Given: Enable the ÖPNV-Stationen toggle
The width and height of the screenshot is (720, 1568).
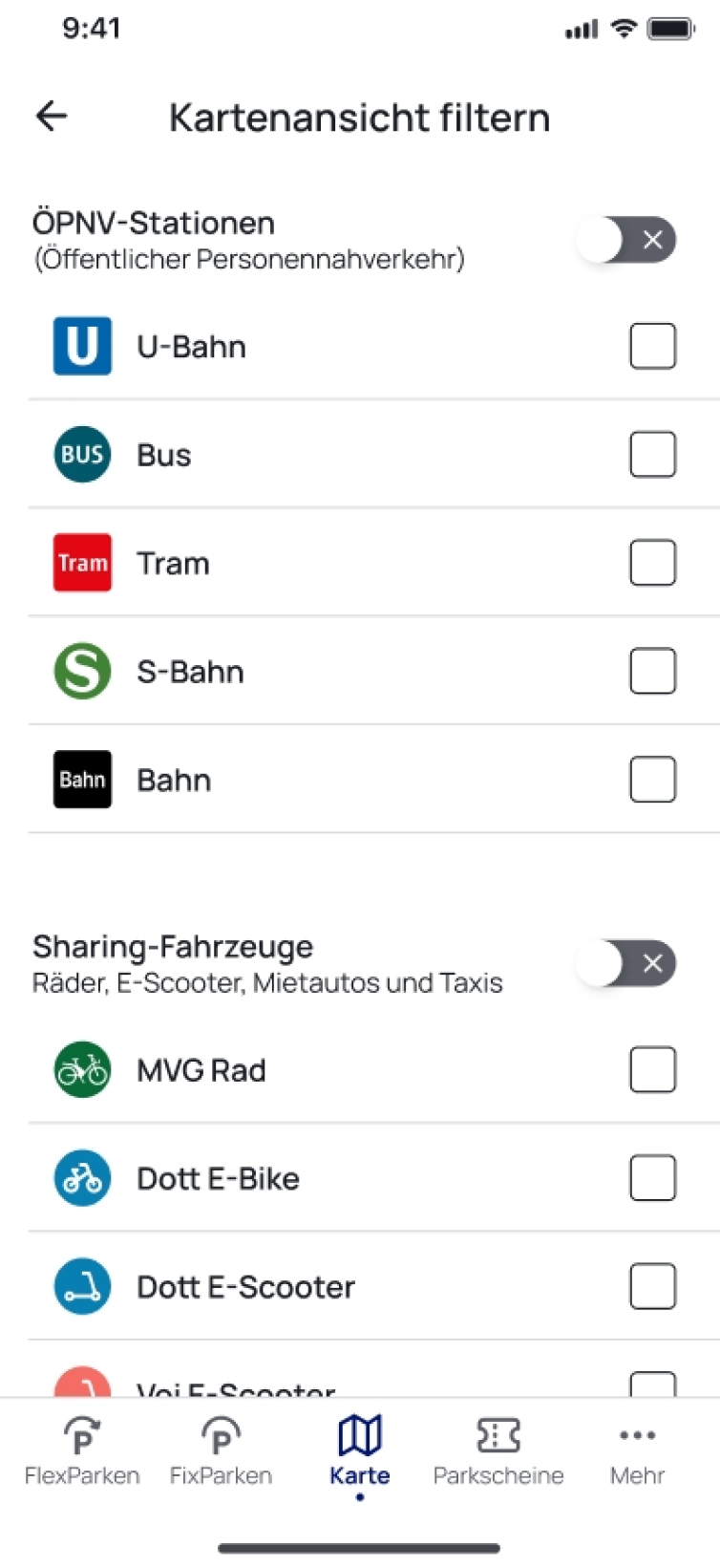Looking at the screenshot, I should point(627,240).
